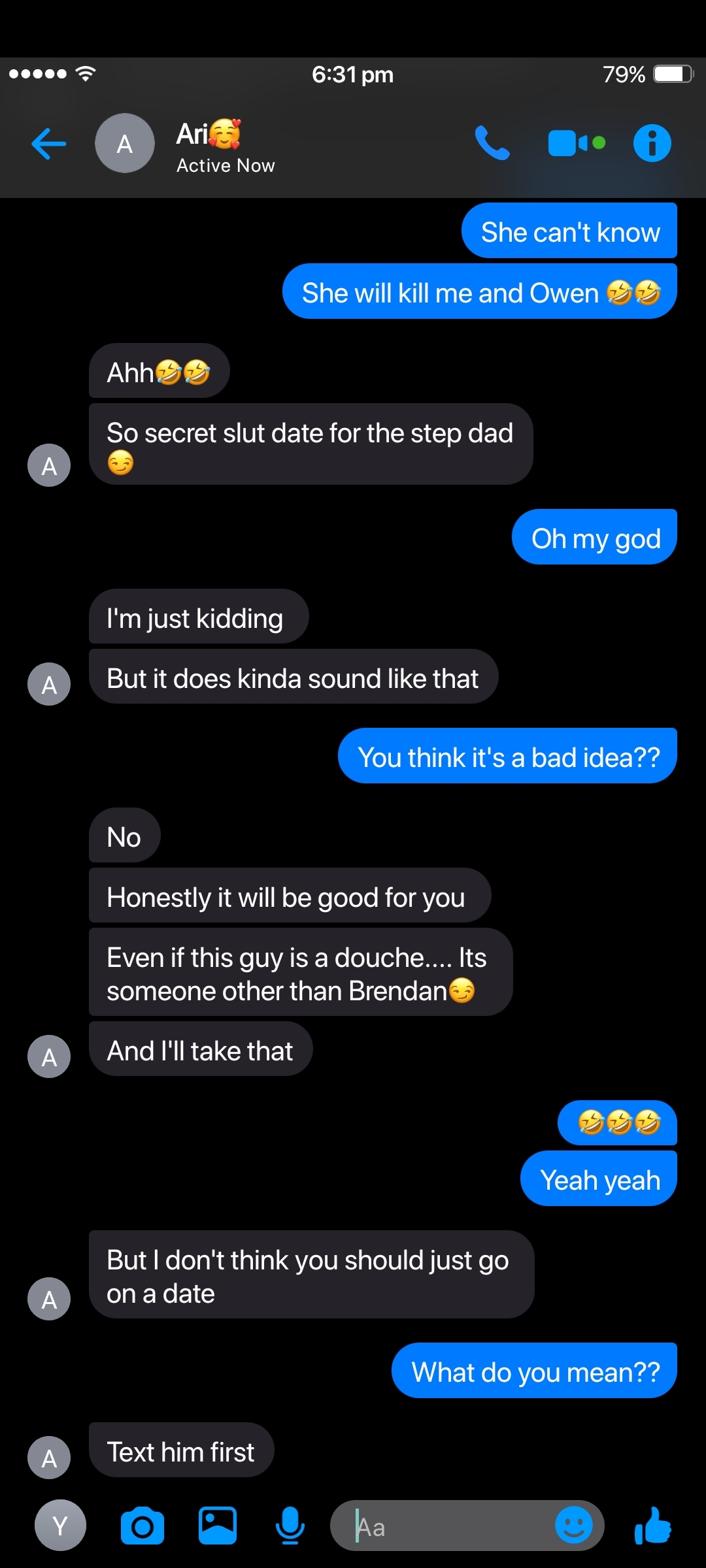Open Ari's profile picture in header

125,143
